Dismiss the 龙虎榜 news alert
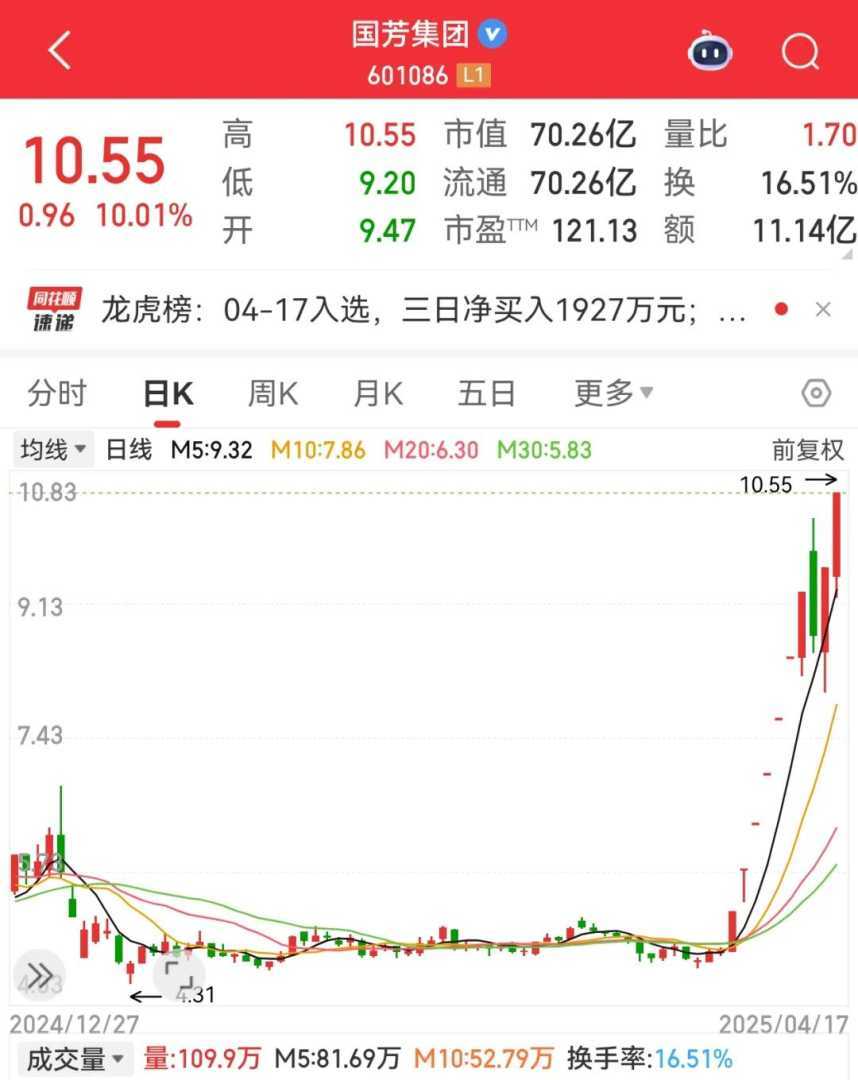This screenshot has width=858, height=1080. (823, 310)
